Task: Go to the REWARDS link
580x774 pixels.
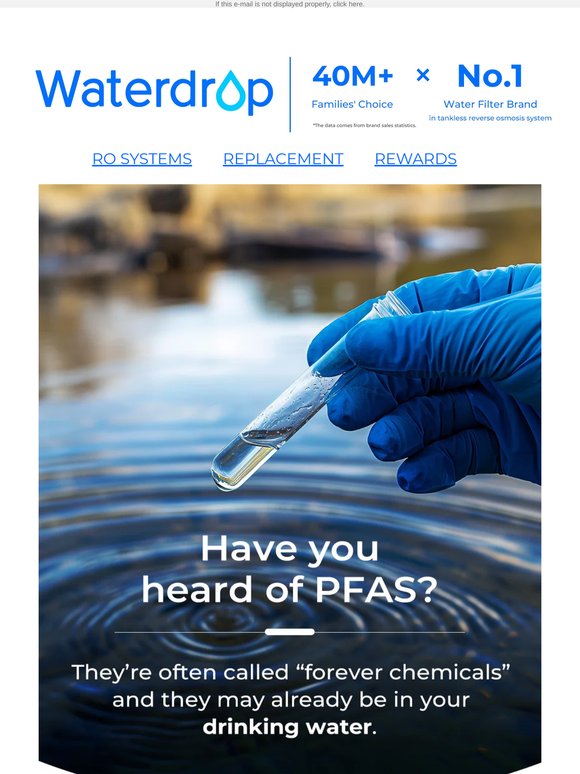Action: (415, 159)
